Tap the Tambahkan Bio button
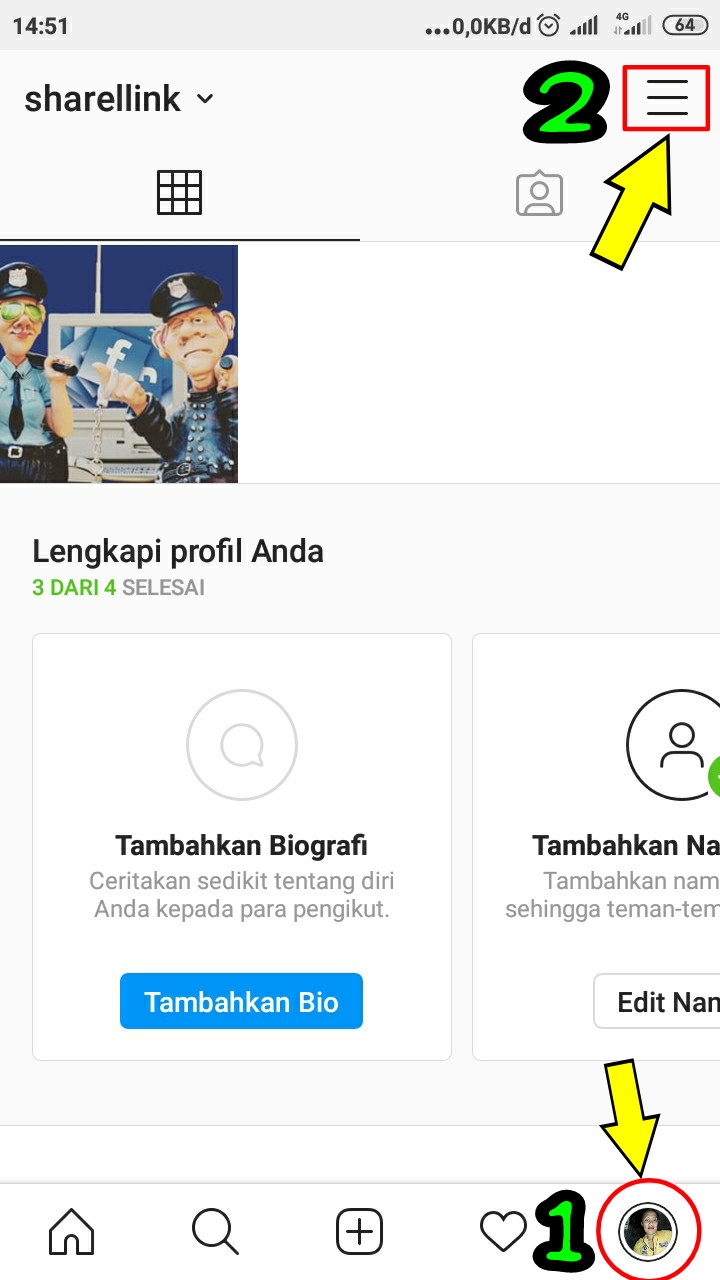The image size is (720, 1280). [241, 1000]
